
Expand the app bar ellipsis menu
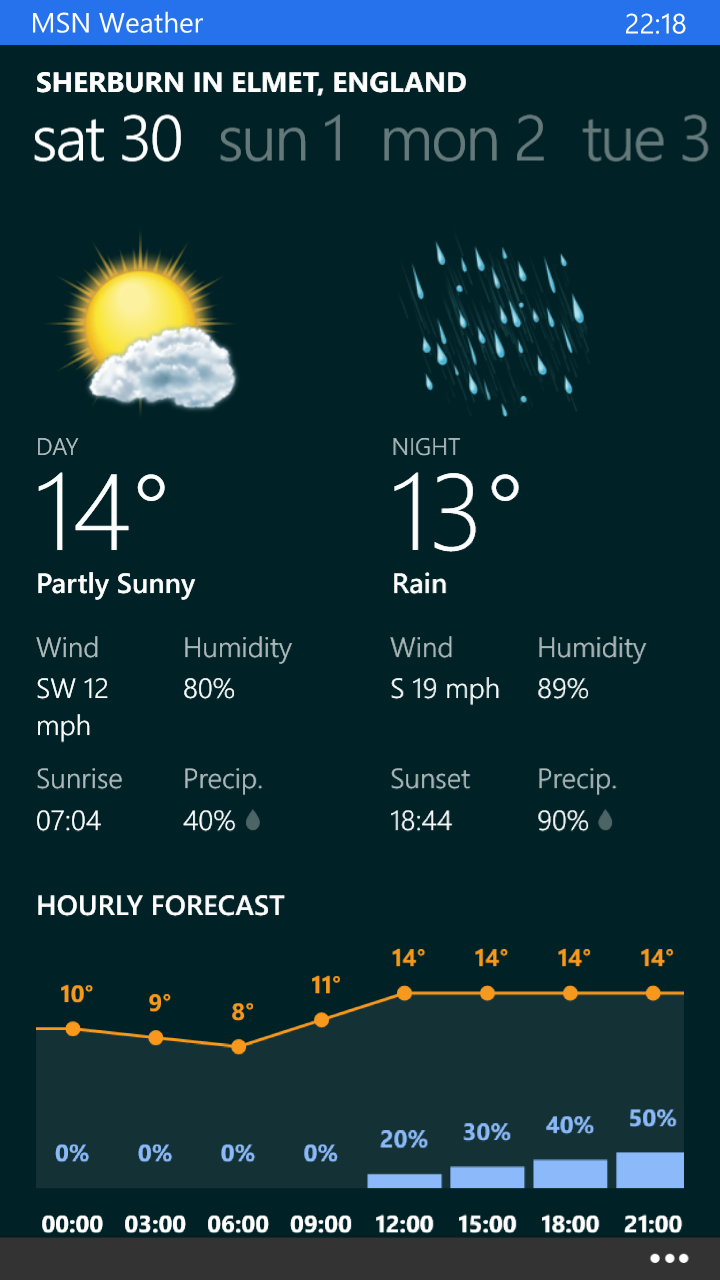(x=668, y=1258)
